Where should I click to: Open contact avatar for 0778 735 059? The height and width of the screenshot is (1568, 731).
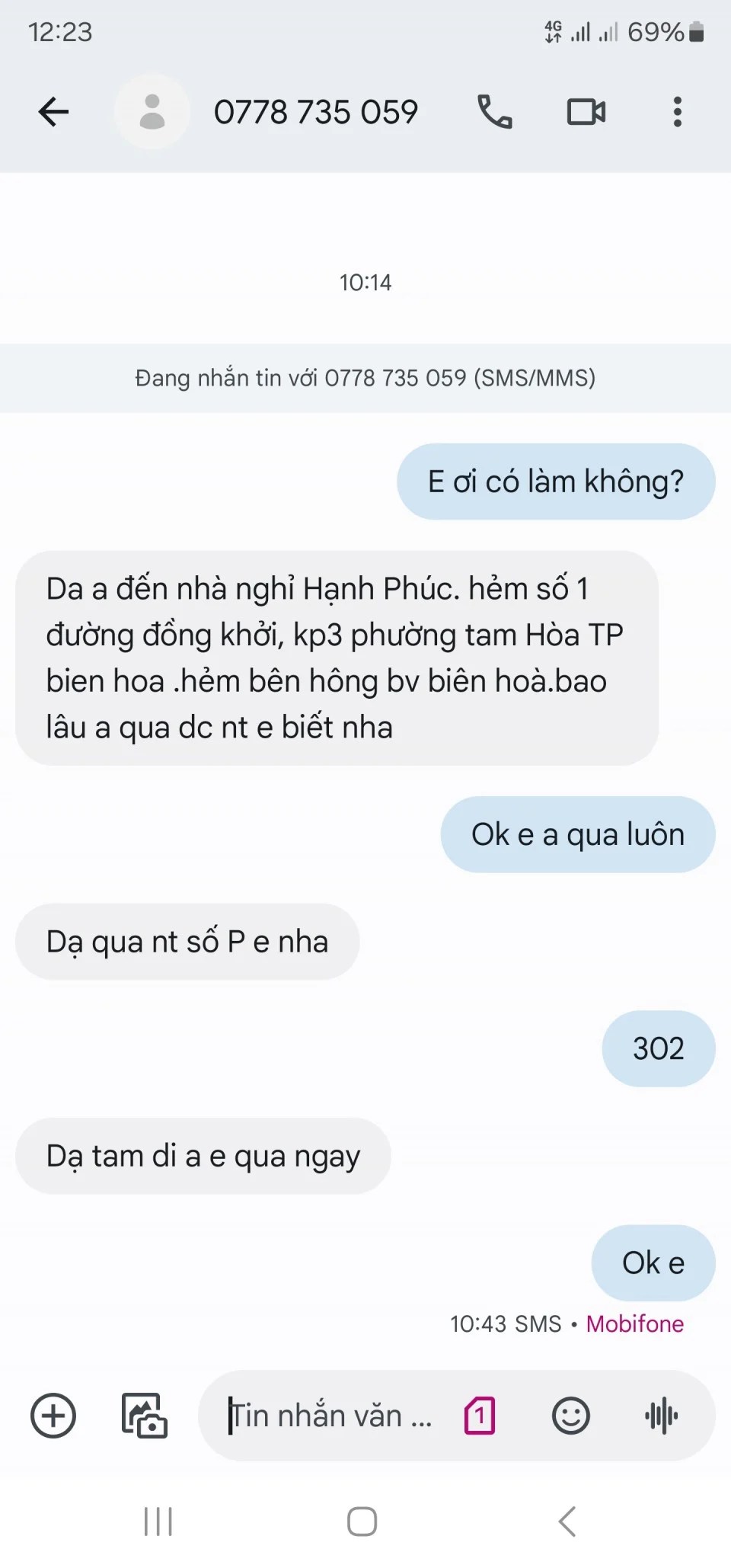tap(152, 112)
